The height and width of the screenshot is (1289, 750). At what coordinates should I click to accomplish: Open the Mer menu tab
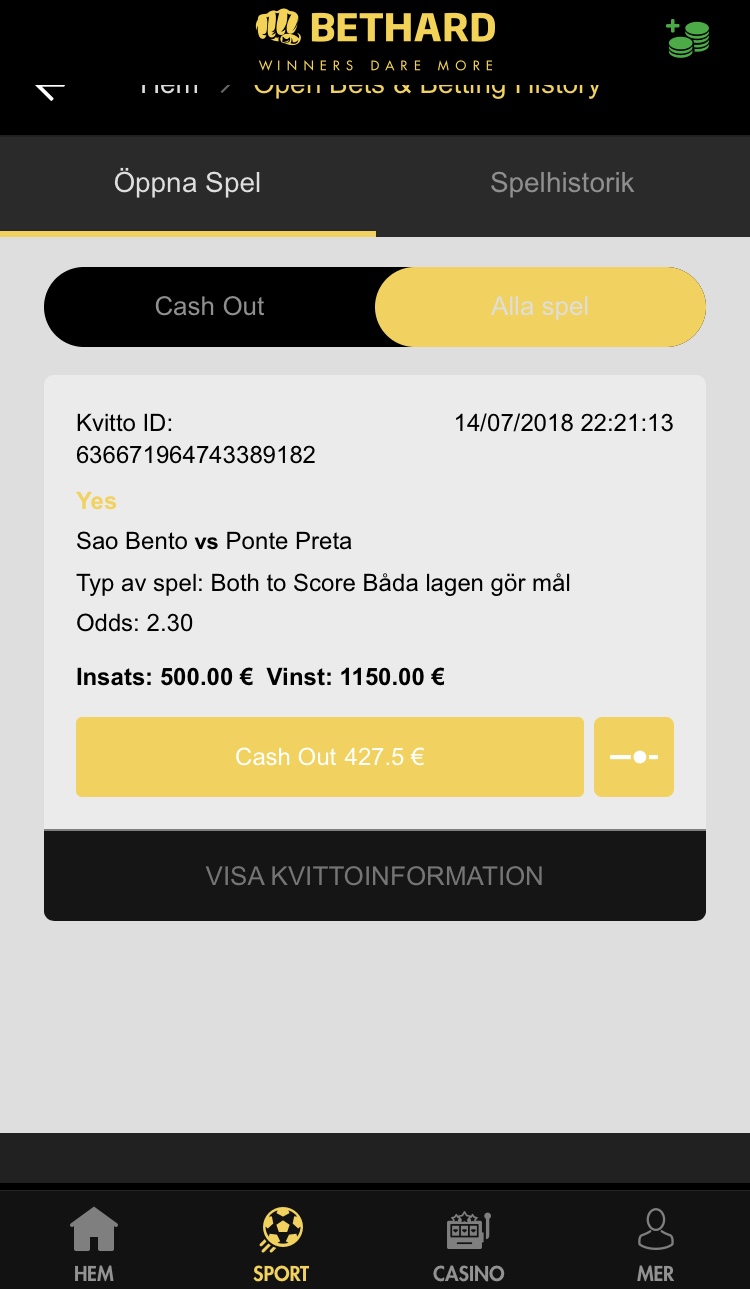coord(656,1245)
